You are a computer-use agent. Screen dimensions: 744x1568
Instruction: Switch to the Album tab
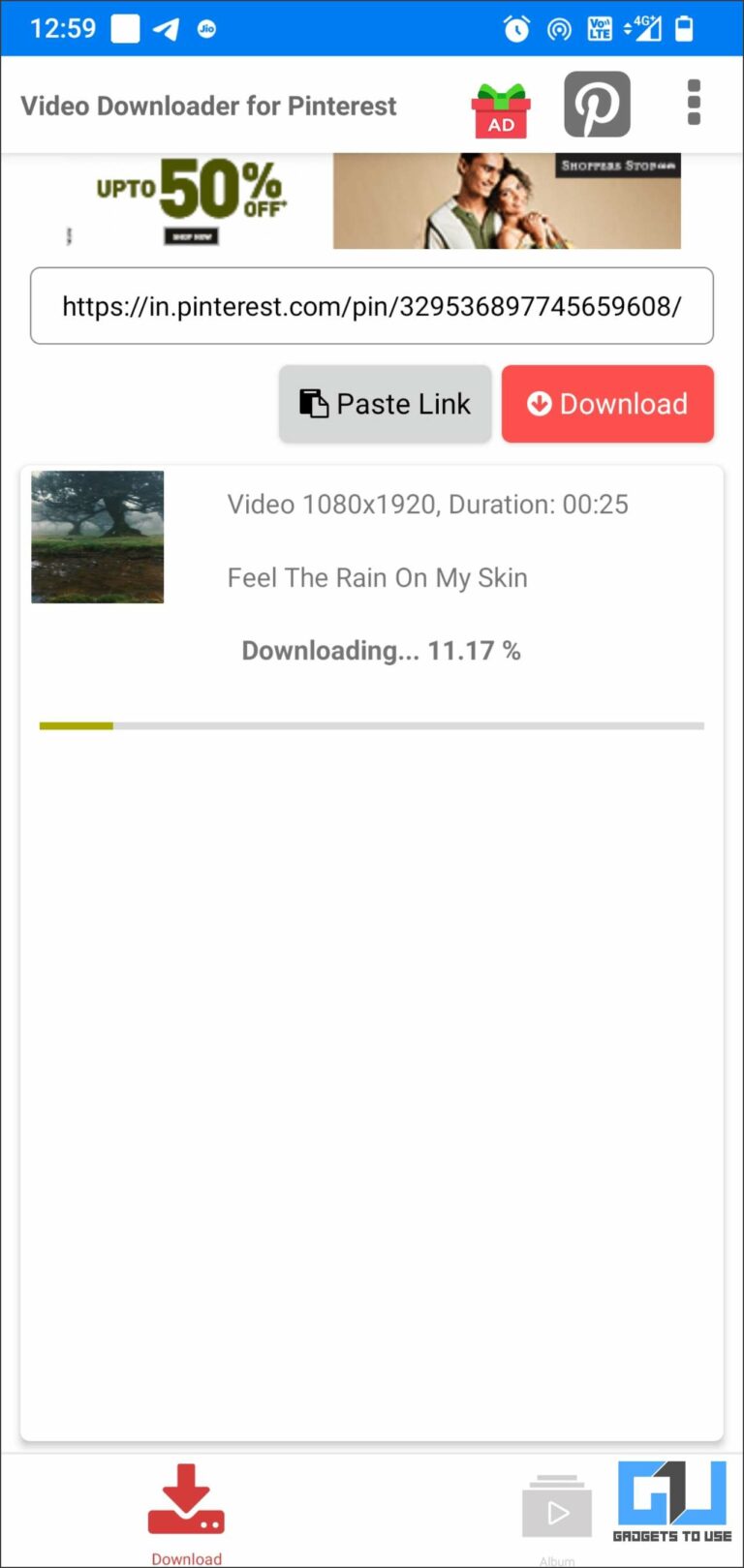[x=556, y=1511]
